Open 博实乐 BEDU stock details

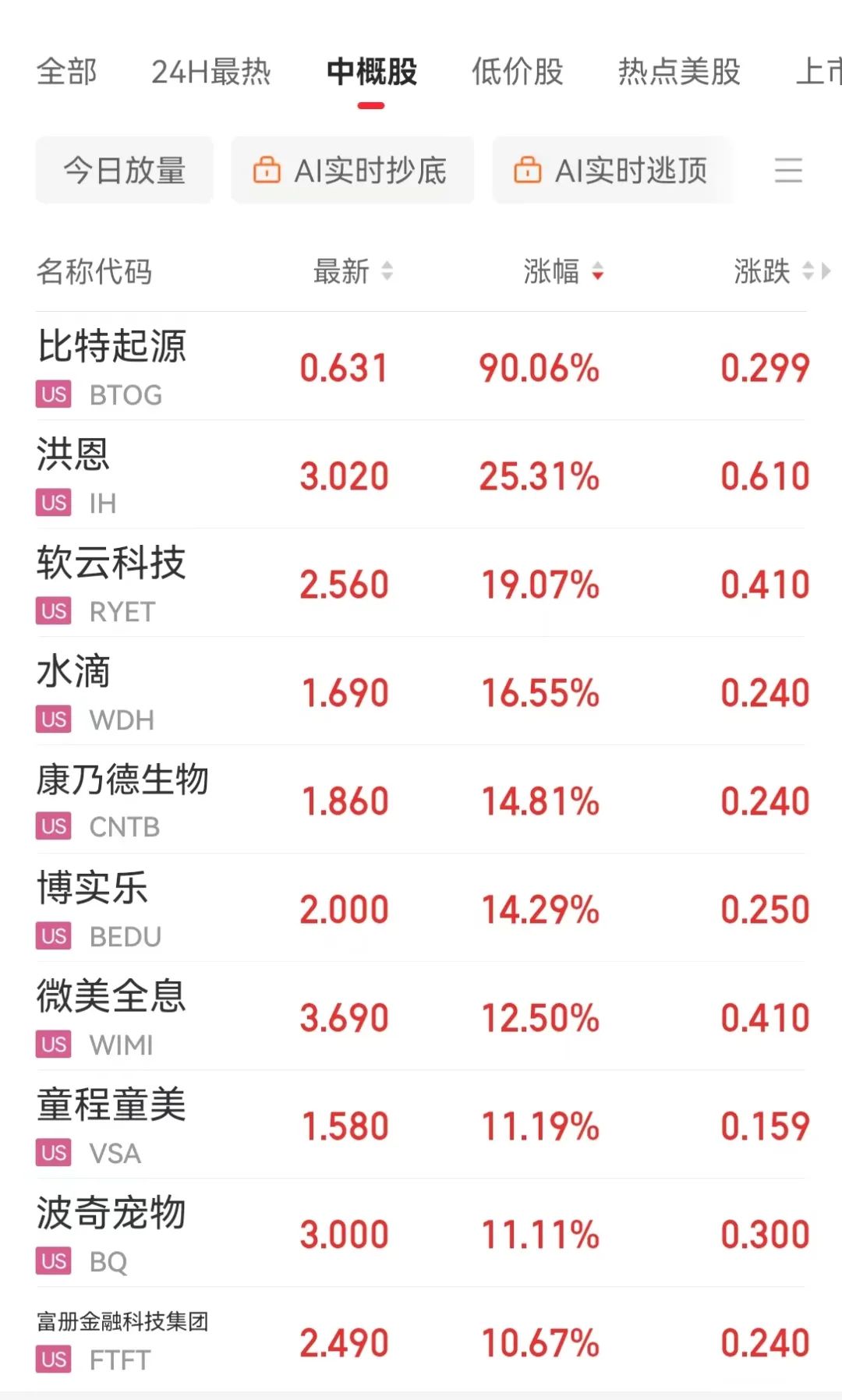(x=421, y=908)
